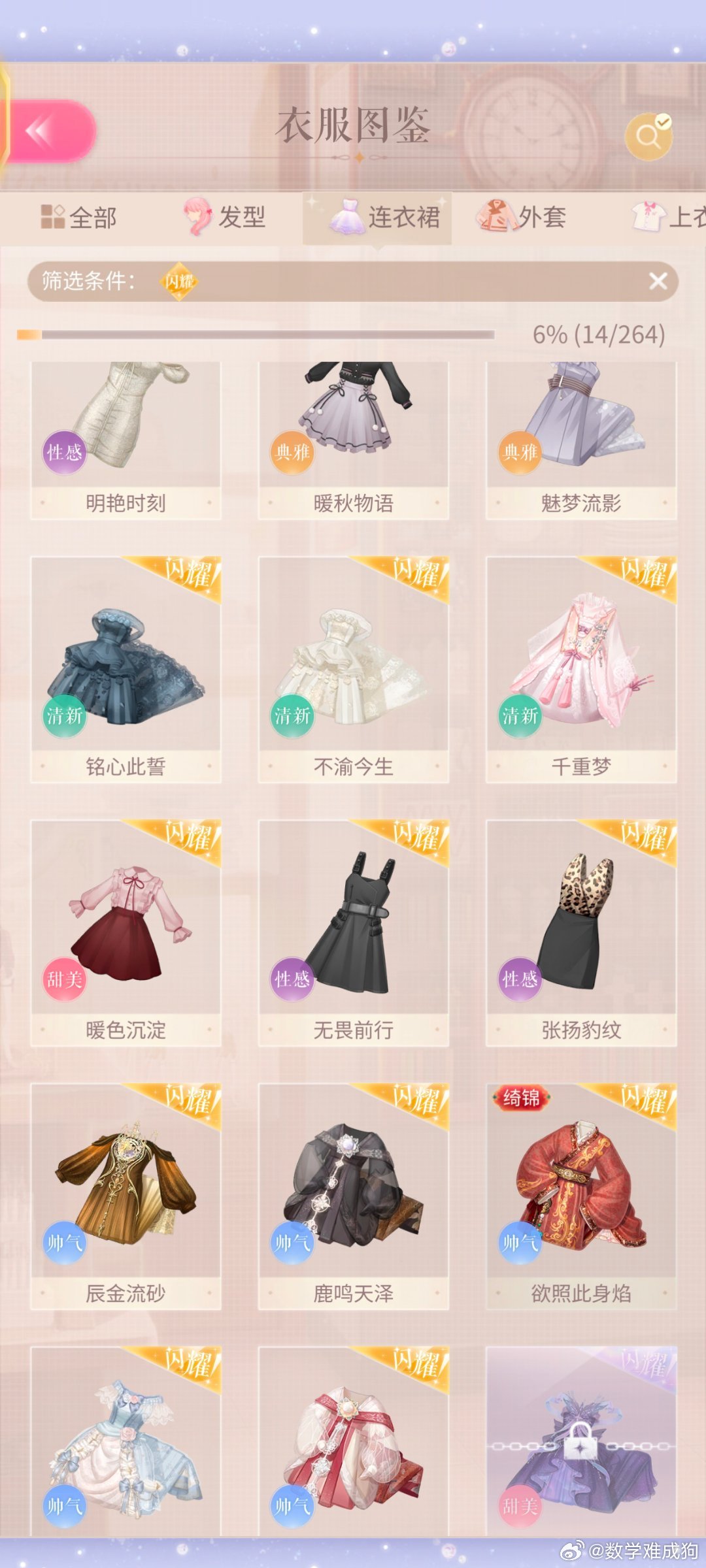Open the 魅梦流影 dress card
This screenshot has width=706, height=1568.
pos(581,440)
